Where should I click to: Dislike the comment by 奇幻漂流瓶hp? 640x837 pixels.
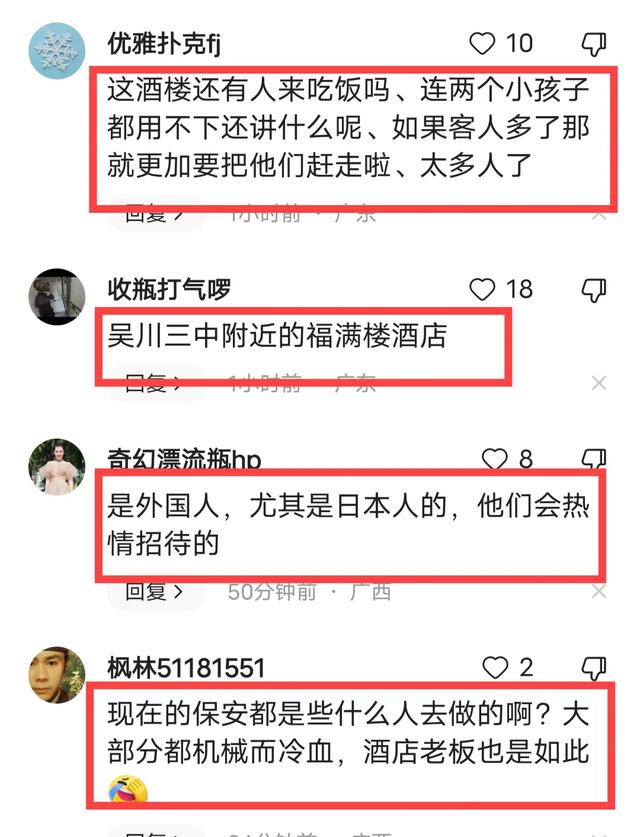pos(594,460)
